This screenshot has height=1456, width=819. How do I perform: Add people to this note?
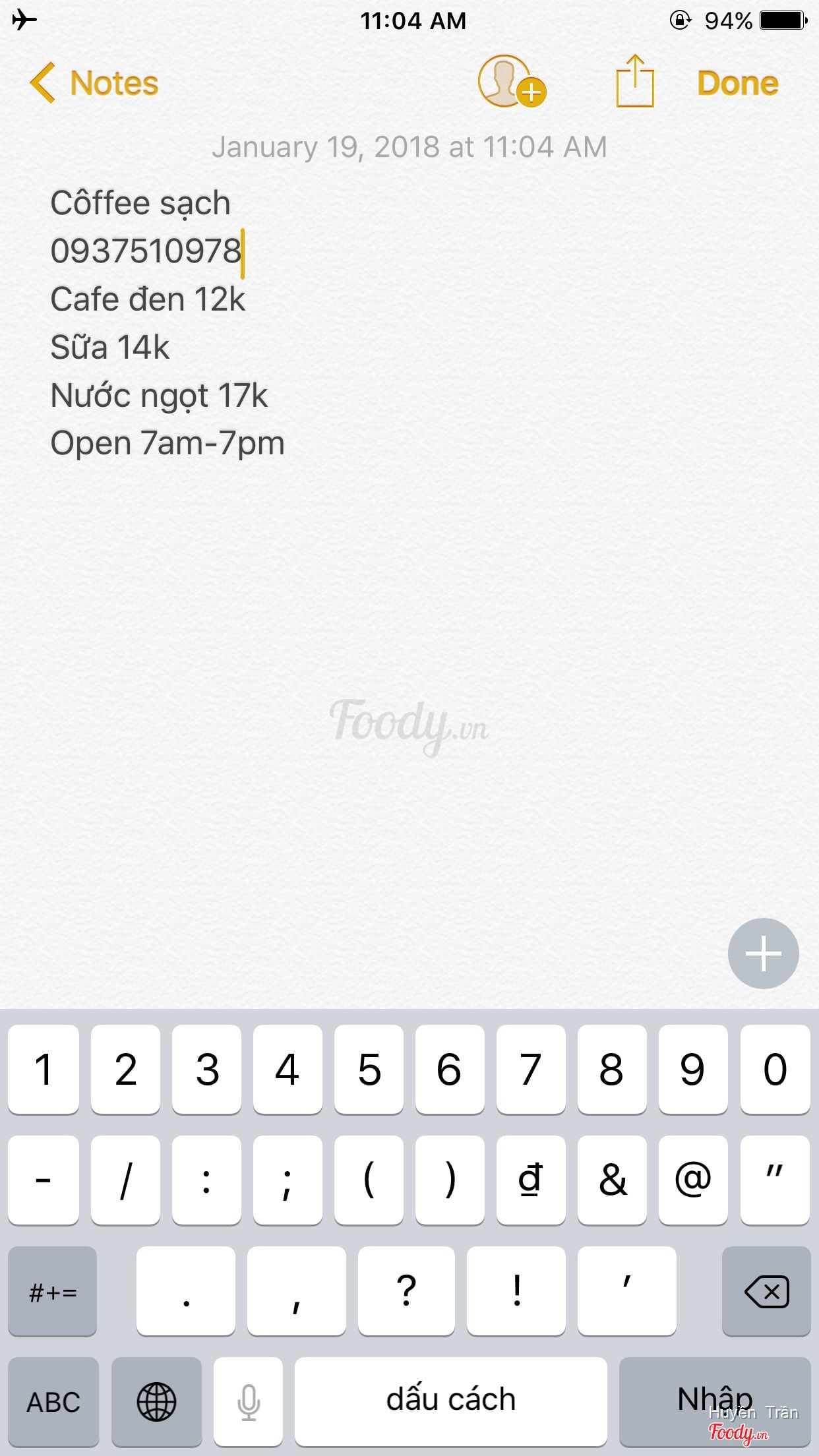point(511,82)
